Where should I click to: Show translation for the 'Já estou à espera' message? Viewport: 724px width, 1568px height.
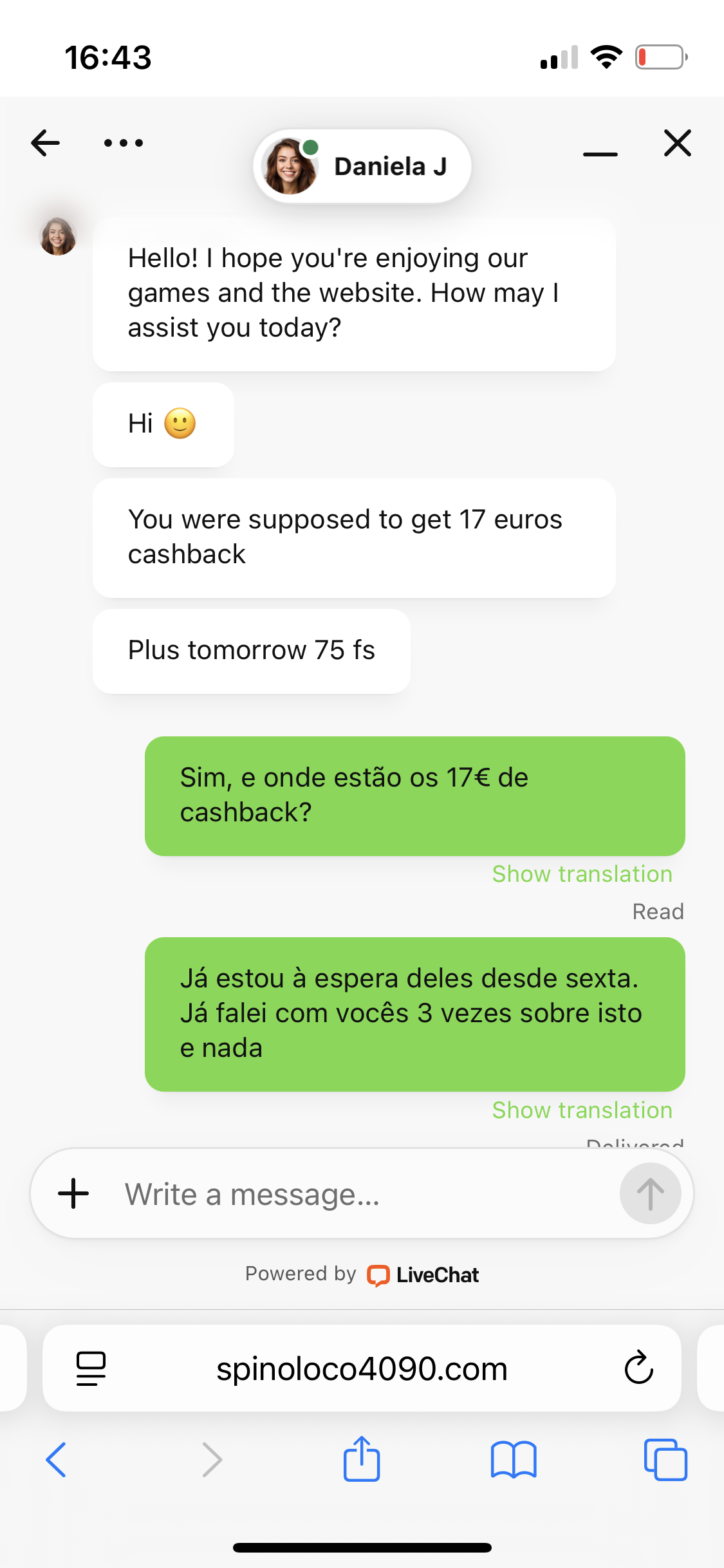(582, 1110)
